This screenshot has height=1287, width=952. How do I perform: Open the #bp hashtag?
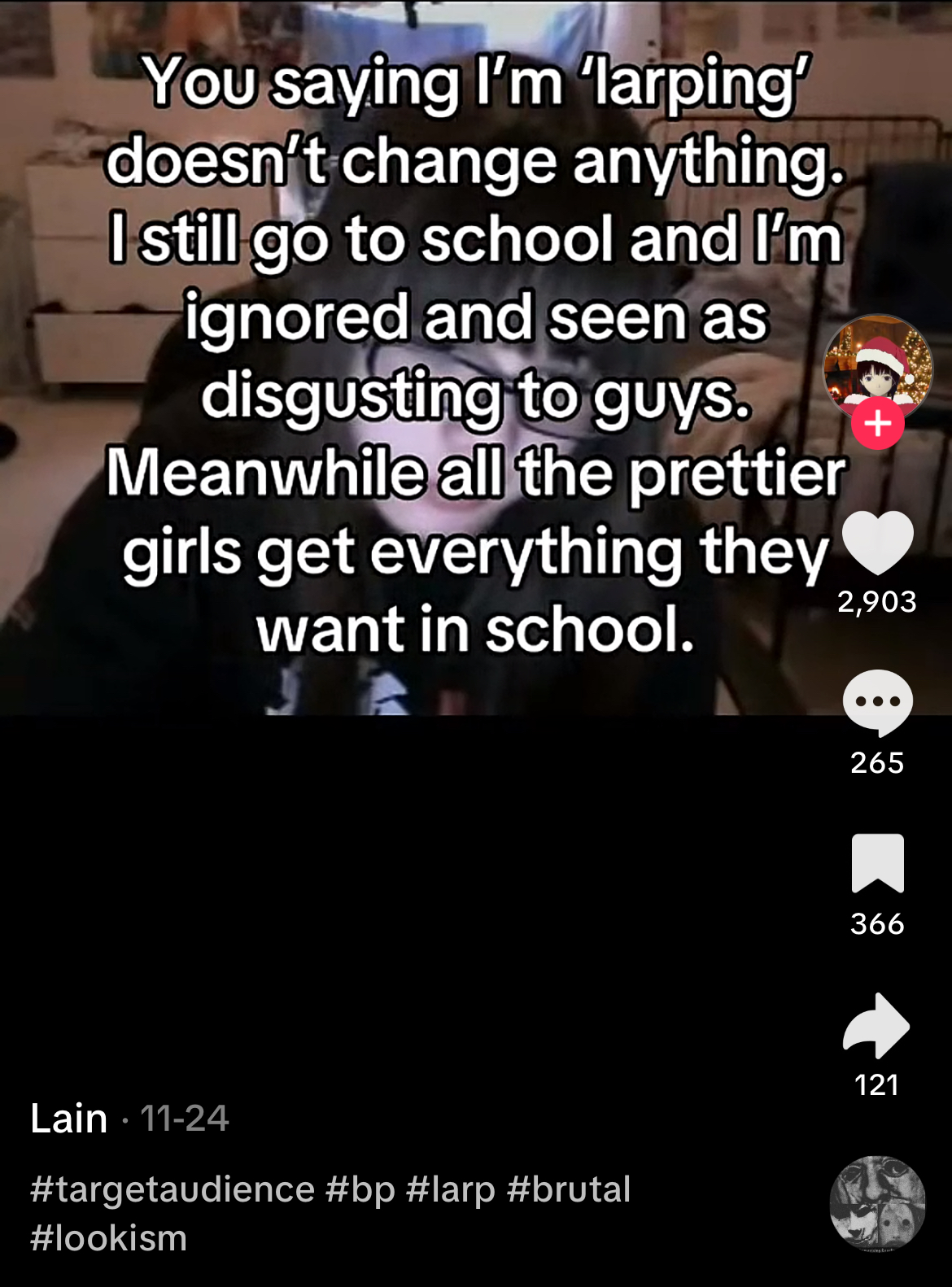tap(360, 1189)
